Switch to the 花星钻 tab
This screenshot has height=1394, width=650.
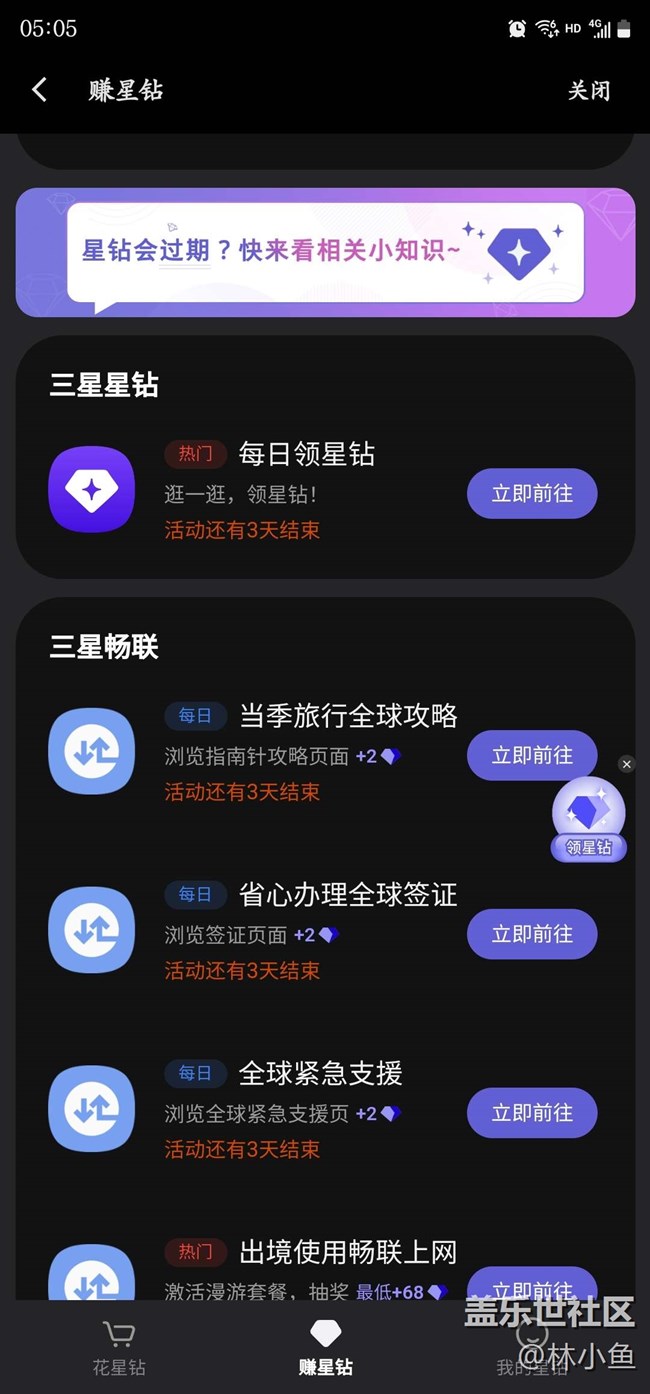pos(119,1347)
